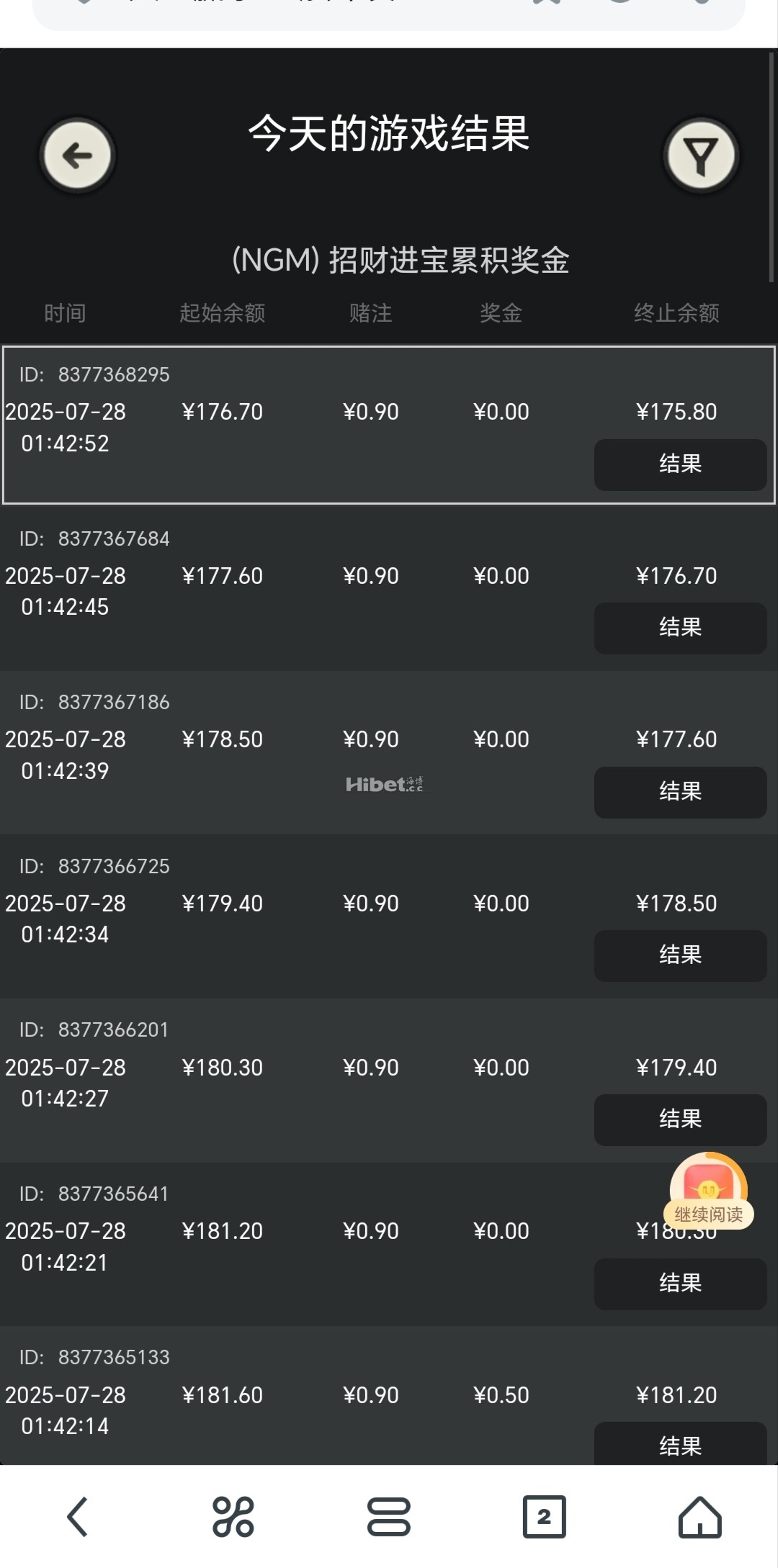Image resolution: width=778 pixels, height=1568 pixels.
Task: Show 结果 for ID 8377367186
Action: pyautogui.click(x=680, y=792)
